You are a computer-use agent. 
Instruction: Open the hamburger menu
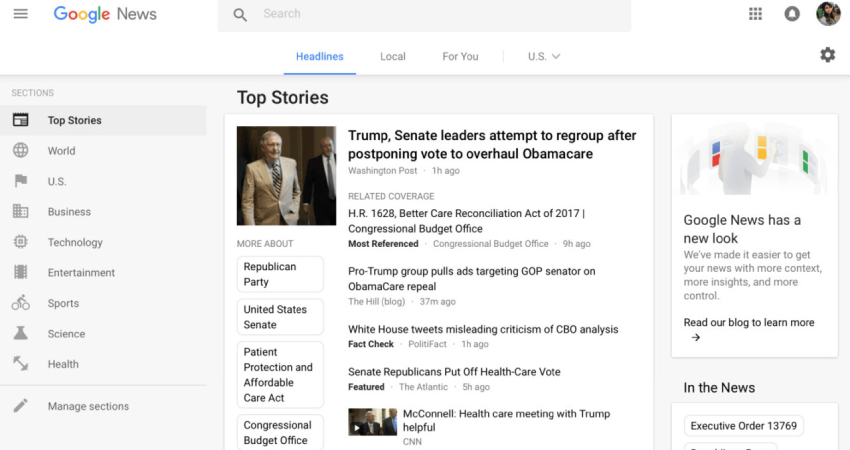pos(20,14)
